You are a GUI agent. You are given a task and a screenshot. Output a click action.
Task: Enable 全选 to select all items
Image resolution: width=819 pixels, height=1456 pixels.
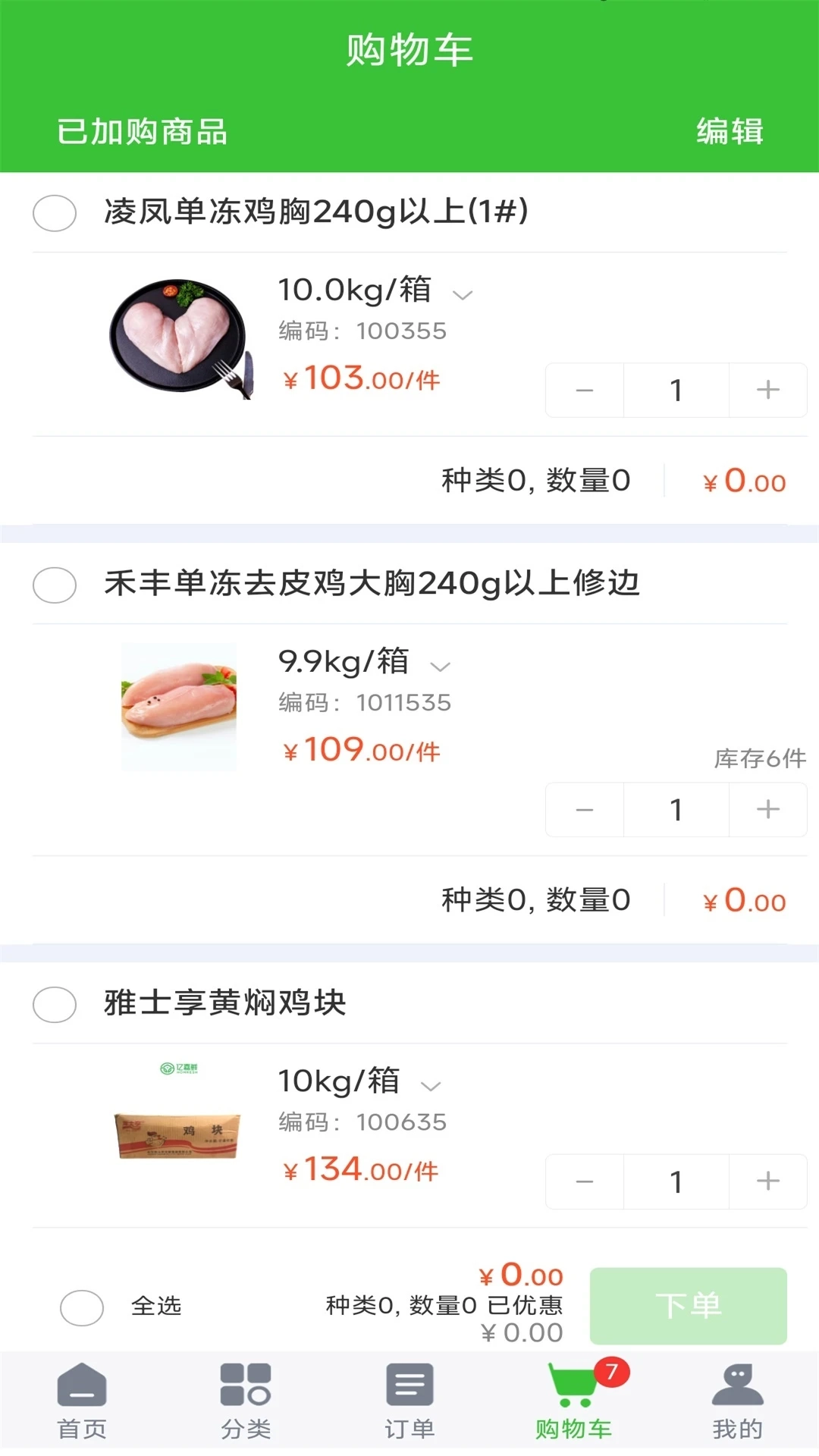[x=82, y=1306]
